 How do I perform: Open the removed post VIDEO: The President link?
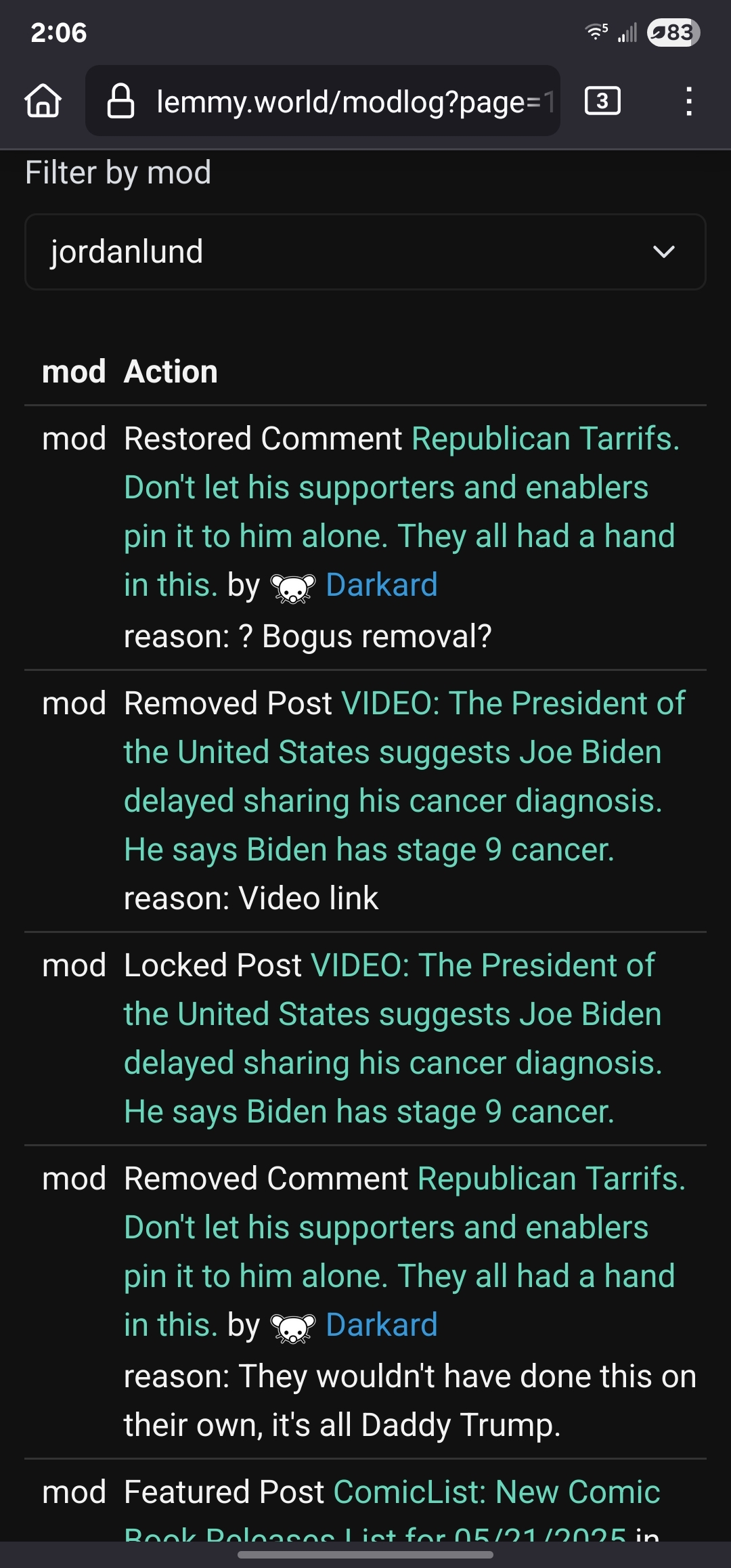tap(393, 777)
